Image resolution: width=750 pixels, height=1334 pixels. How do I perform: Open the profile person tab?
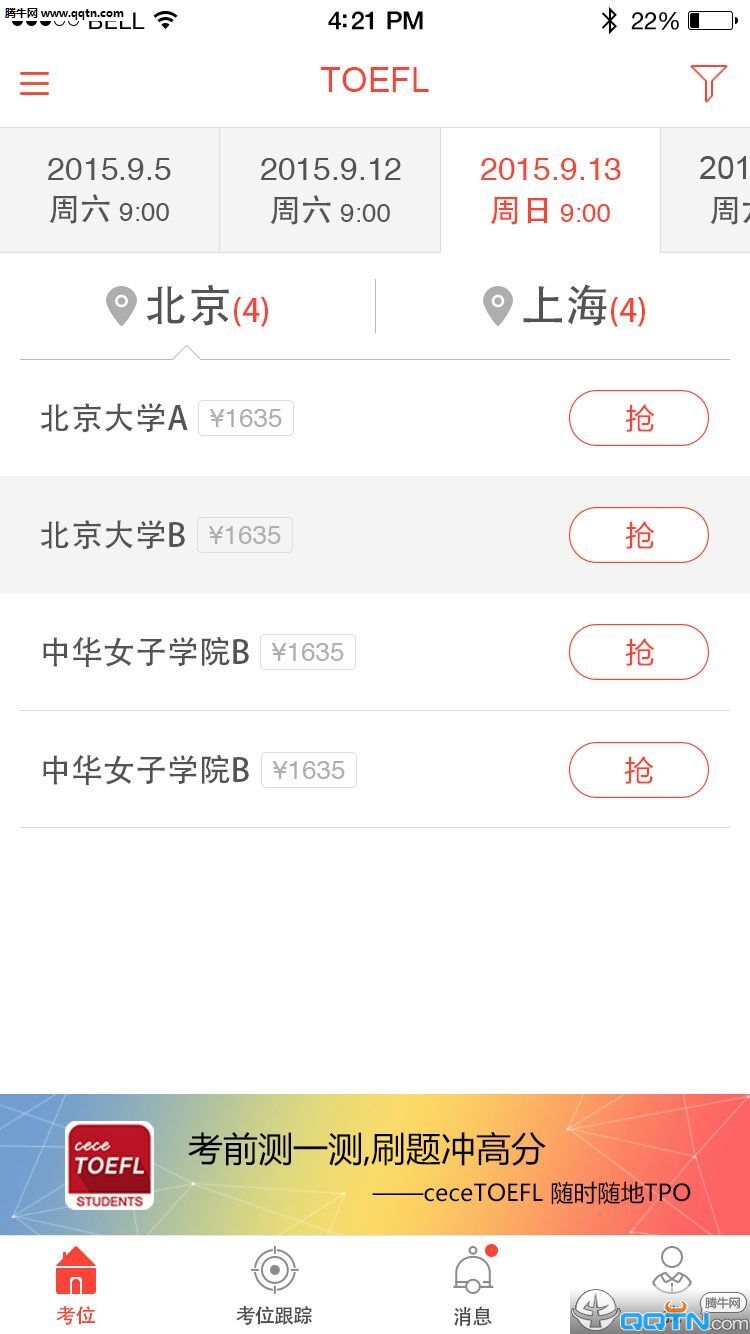(x=672, y=1275)
